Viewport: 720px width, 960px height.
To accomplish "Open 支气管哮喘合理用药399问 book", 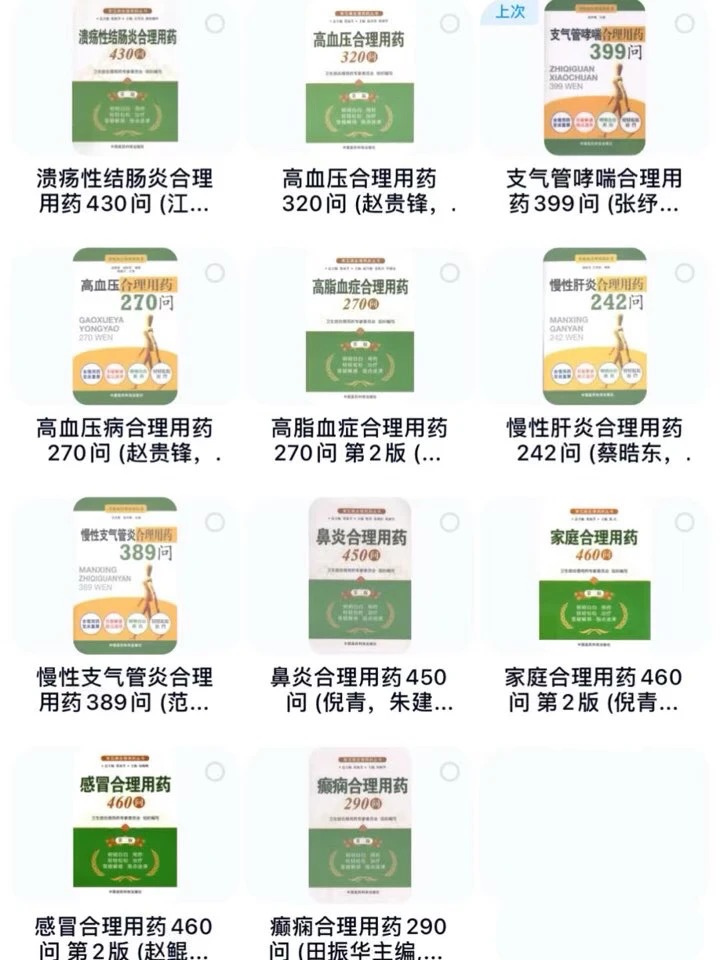I will click(594, 76).
